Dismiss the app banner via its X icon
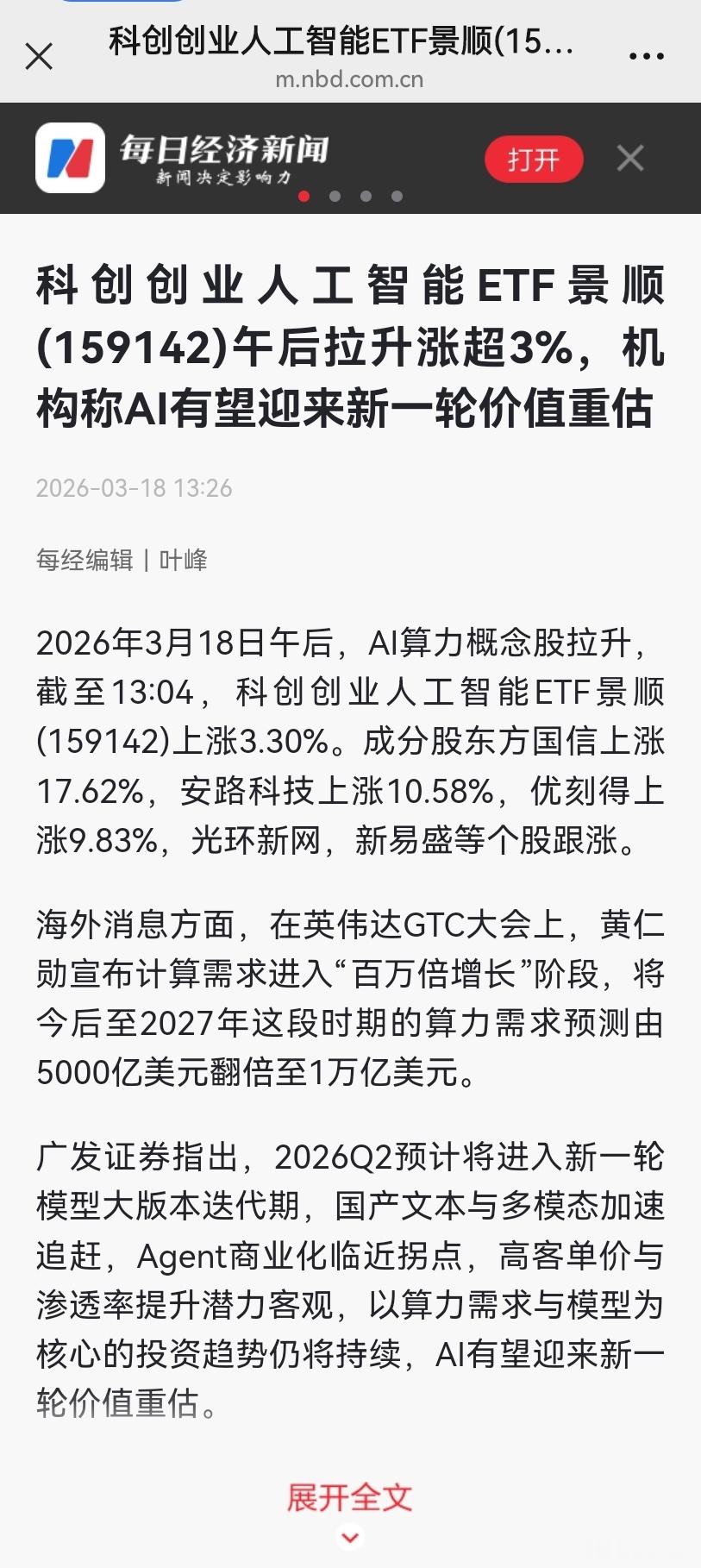Viewport: 701px width, 1568px height. [630, 158]
